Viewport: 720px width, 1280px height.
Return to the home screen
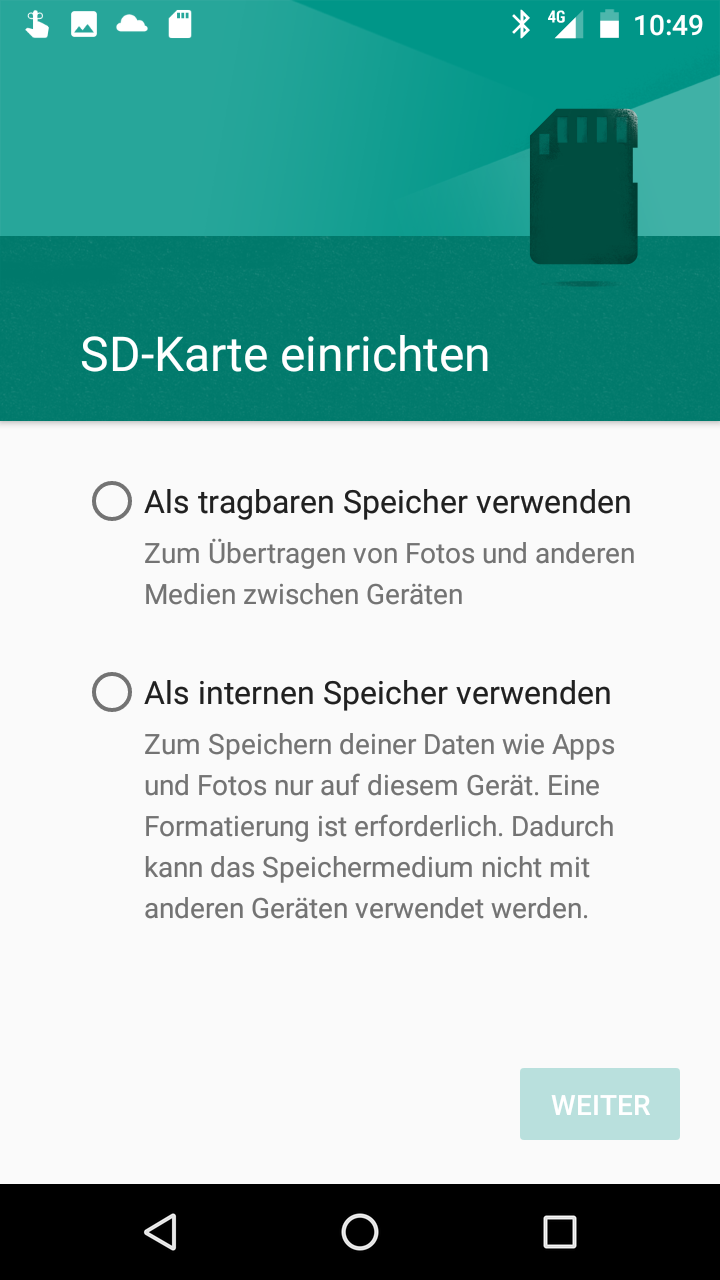click(360, 1232)
